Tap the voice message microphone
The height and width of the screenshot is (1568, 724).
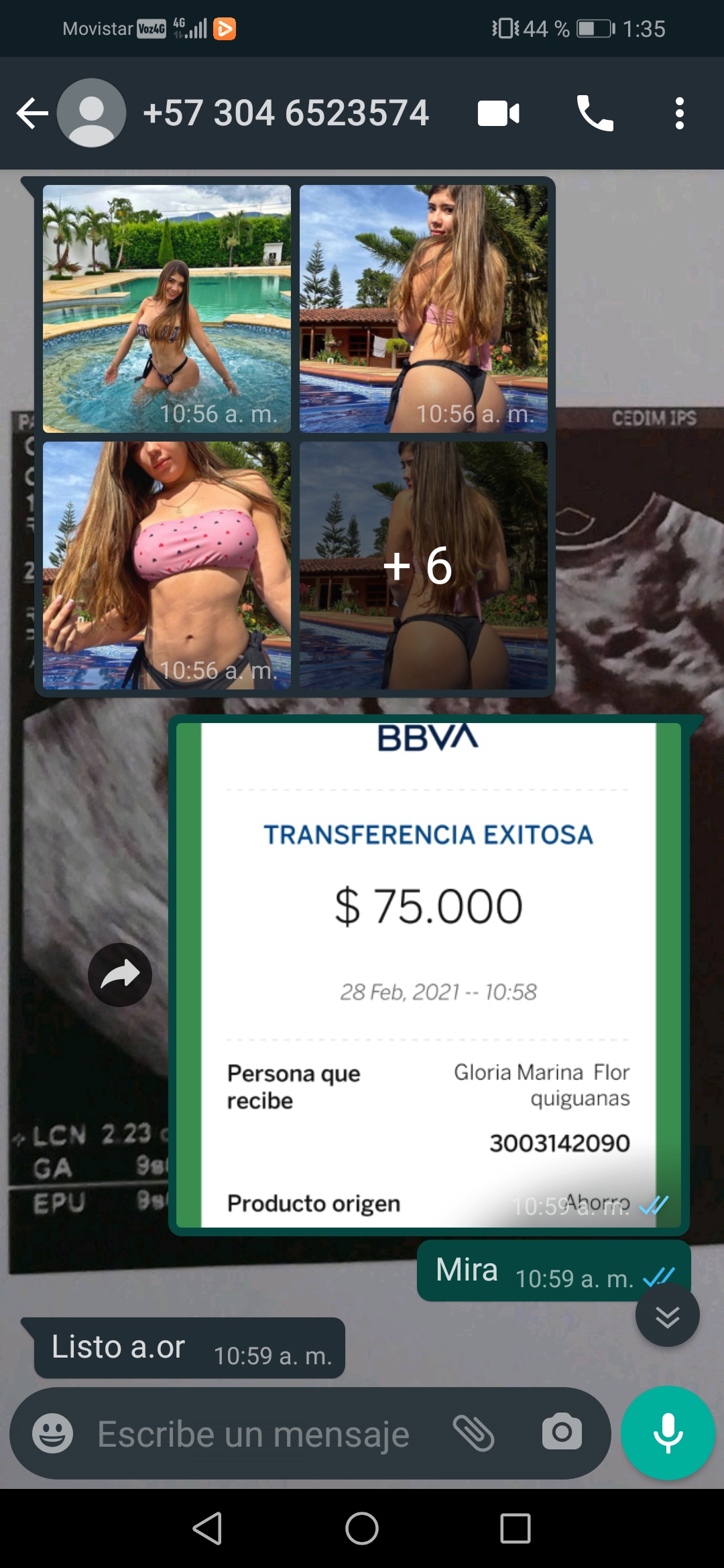pyautogui.click(x=668, y=1433)
